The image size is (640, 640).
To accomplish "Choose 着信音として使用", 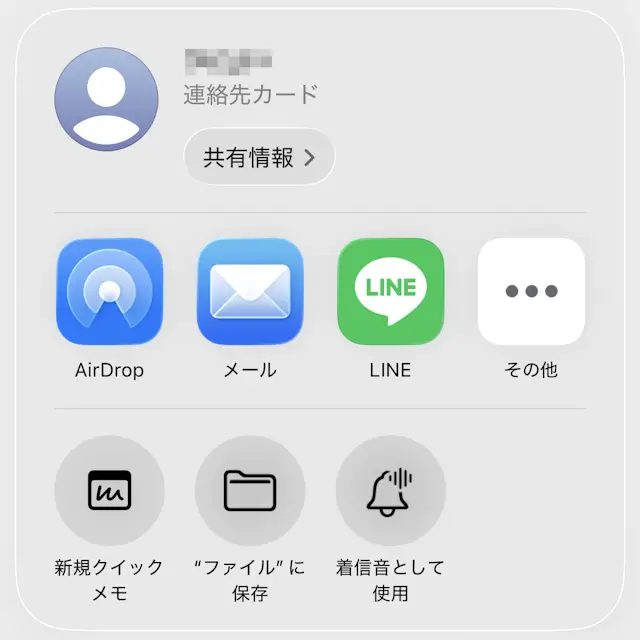I will (x=390, y=490).
